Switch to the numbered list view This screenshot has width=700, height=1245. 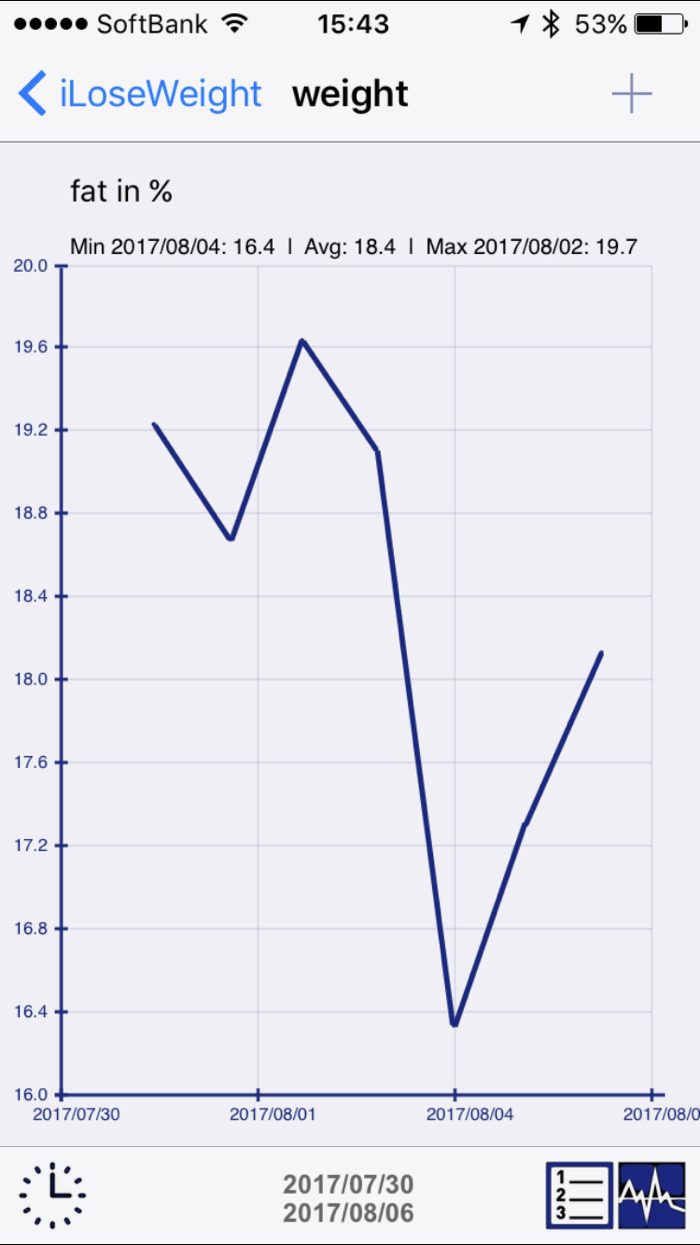pos(579,1195)
